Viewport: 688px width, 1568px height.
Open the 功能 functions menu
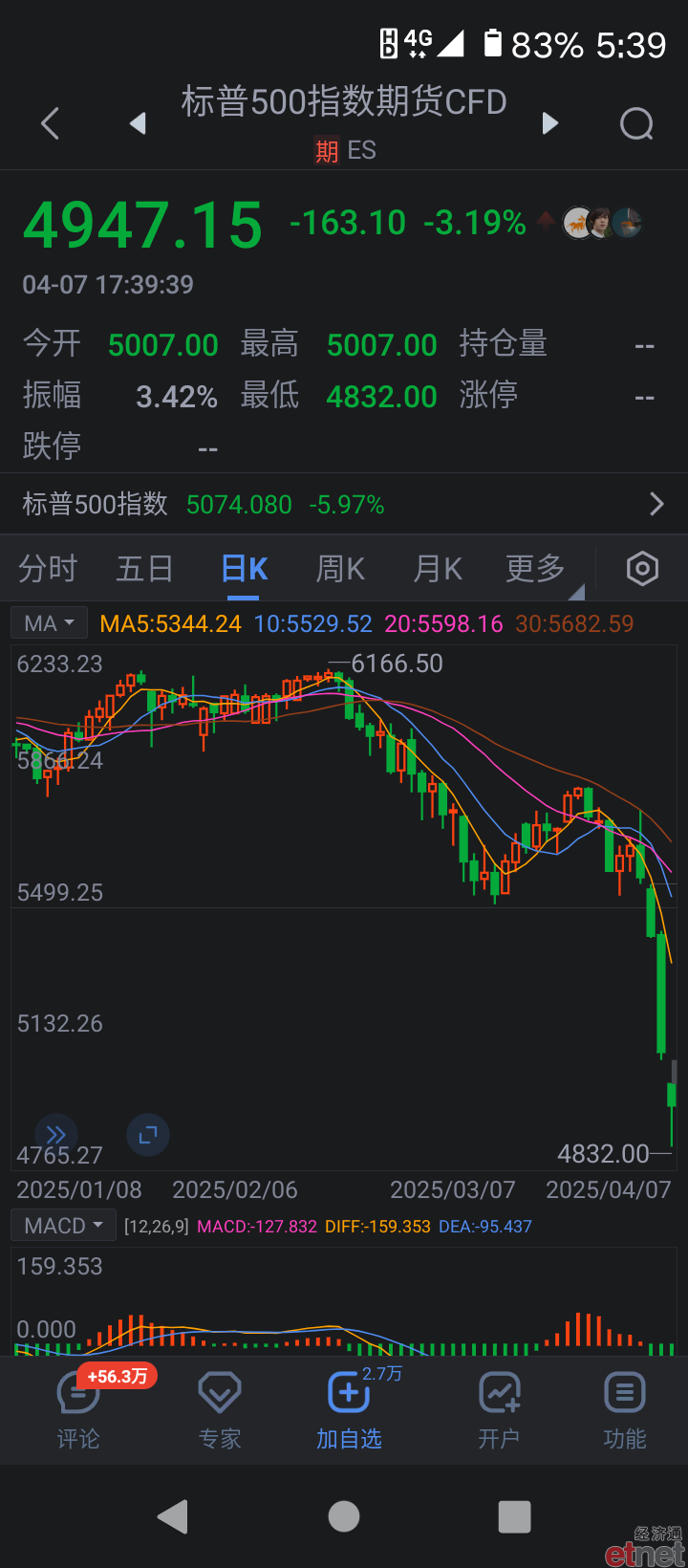coord(625,1411)
